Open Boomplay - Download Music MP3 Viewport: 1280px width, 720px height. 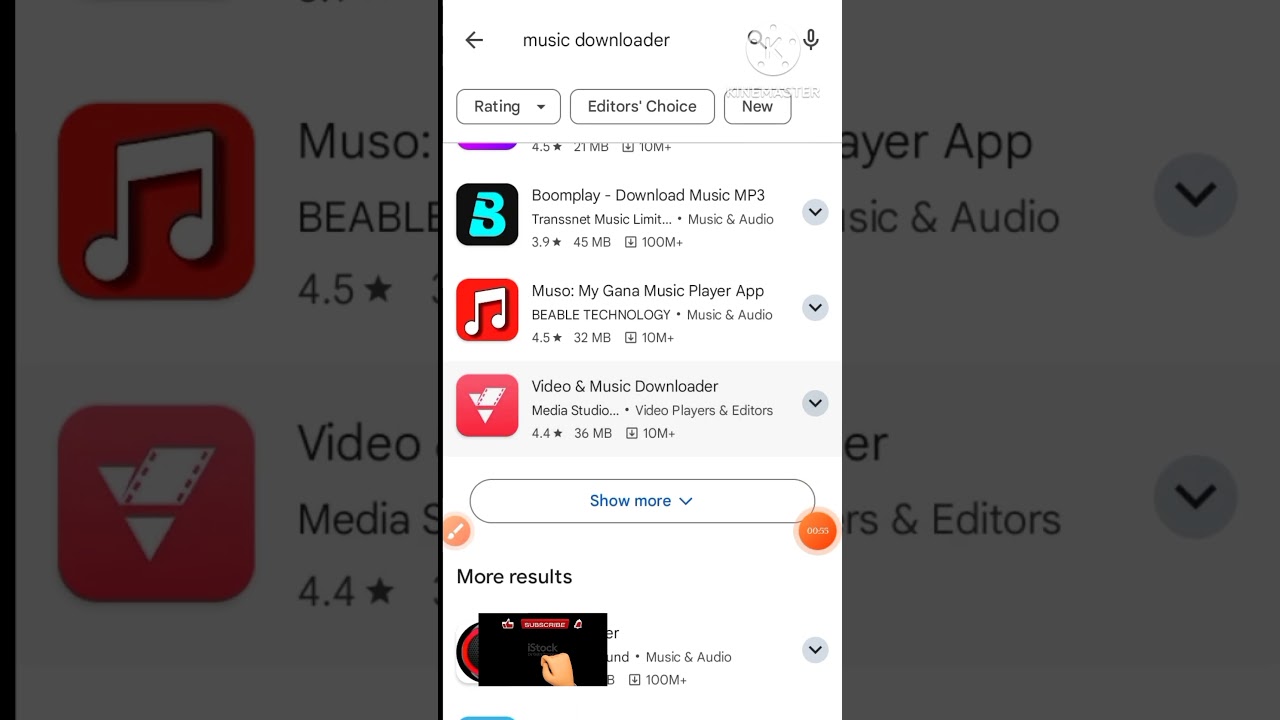(x=647, y=196)
